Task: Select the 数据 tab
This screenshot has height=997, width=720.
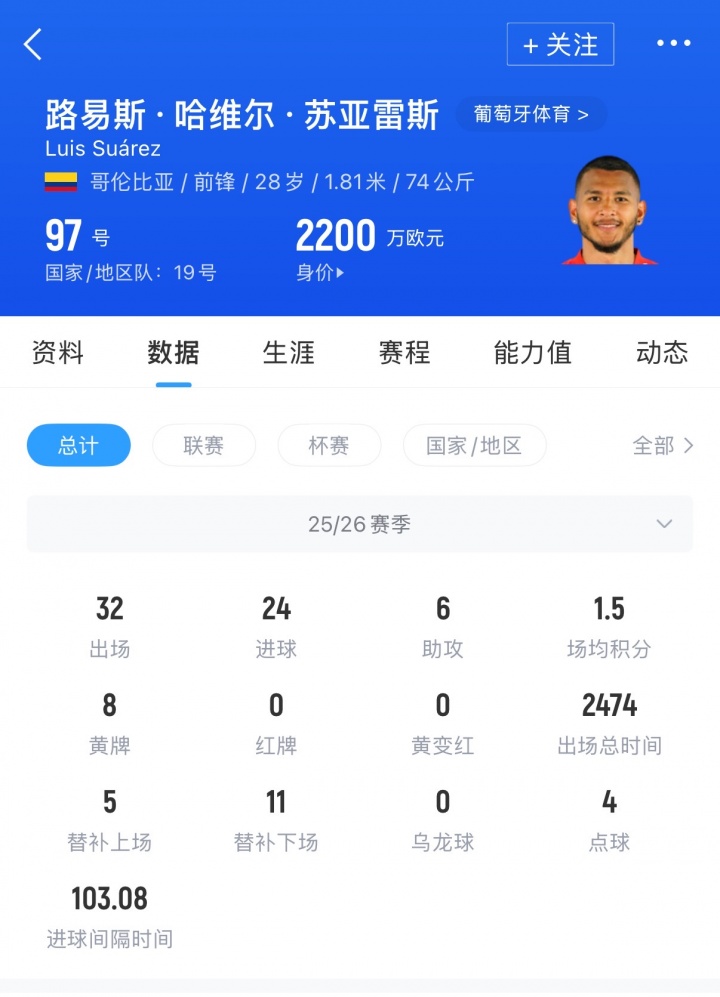Action: tap(173, 352)
